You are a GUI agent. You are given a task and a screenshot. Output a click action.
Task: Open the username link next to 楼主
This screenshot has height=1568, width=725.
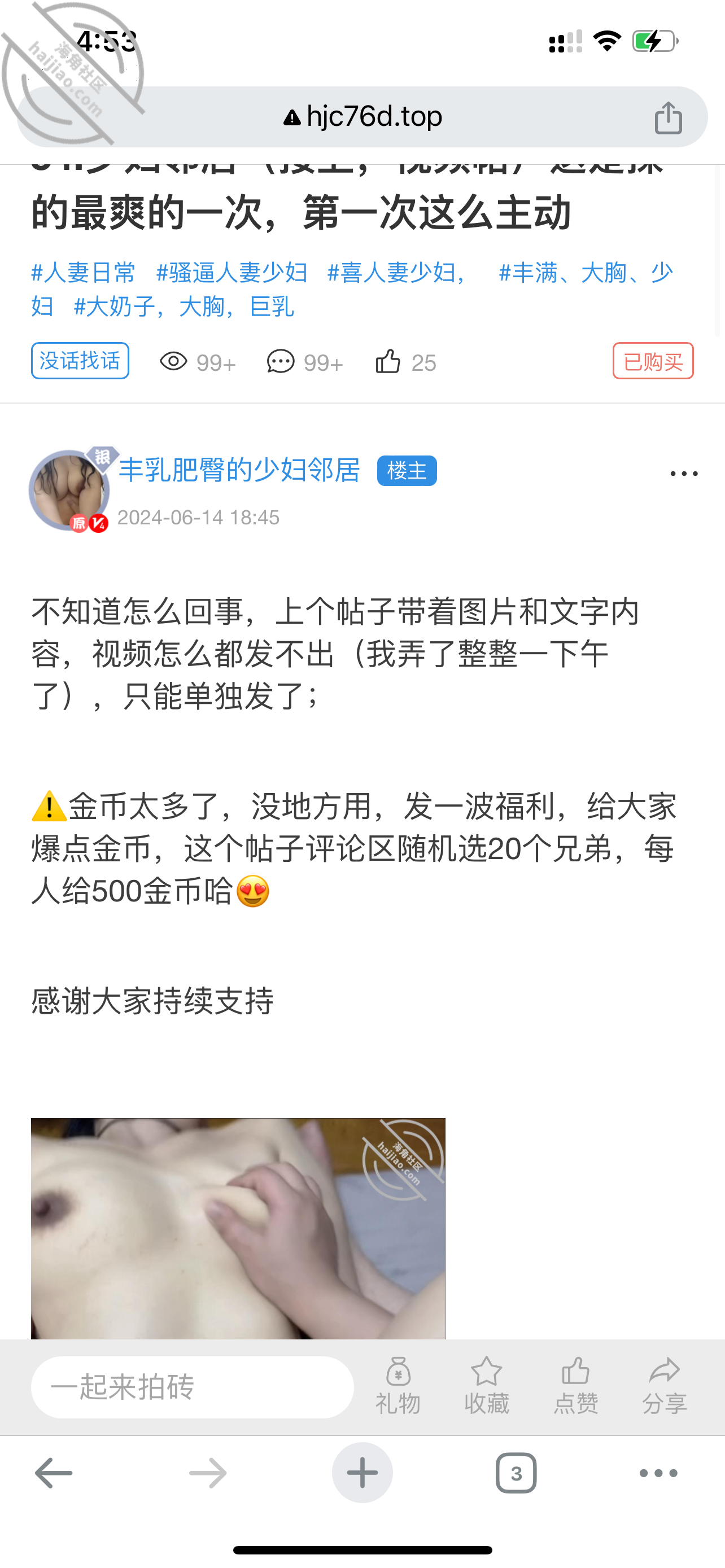tap(239, 470)
